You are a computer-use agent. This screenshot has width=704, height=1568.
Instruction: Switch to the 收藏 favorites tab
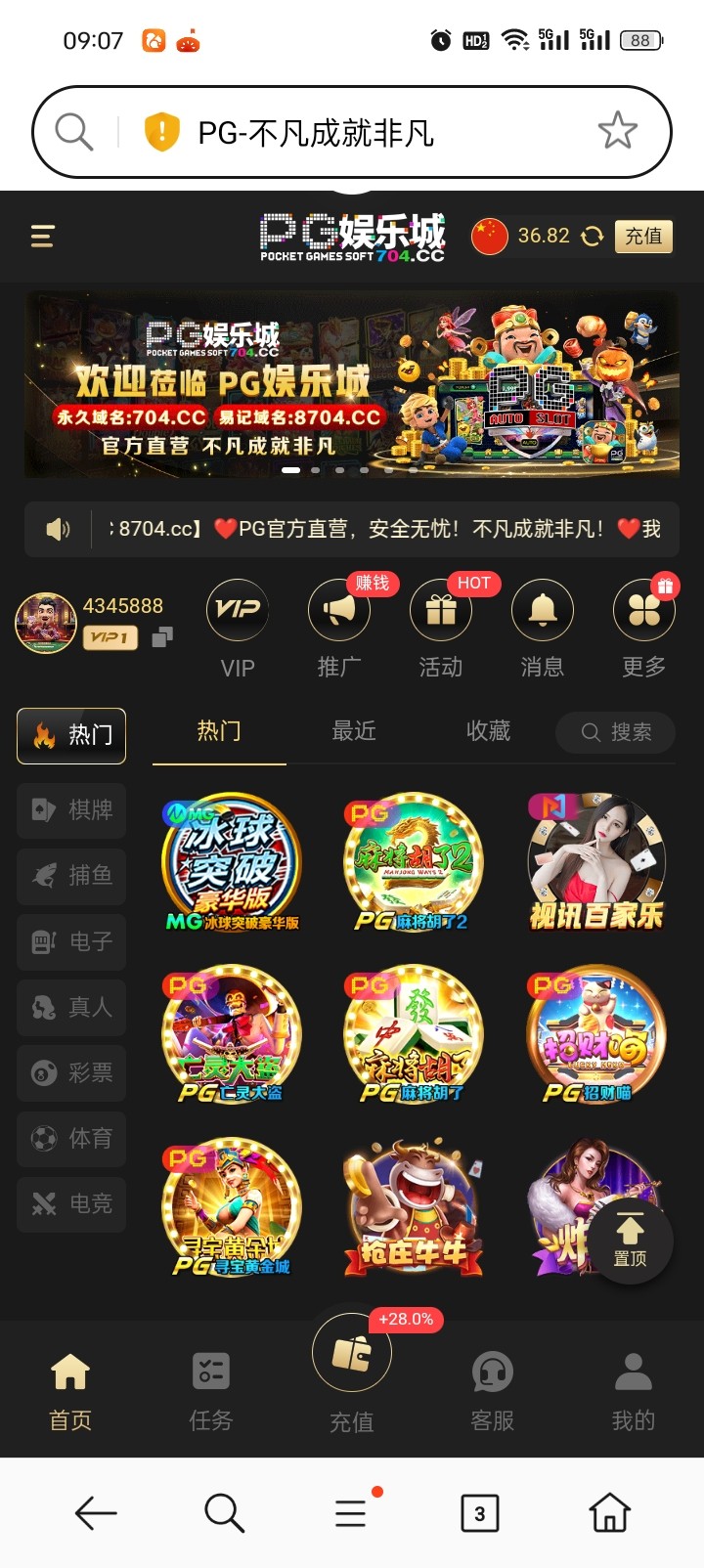tap(488, 732)
